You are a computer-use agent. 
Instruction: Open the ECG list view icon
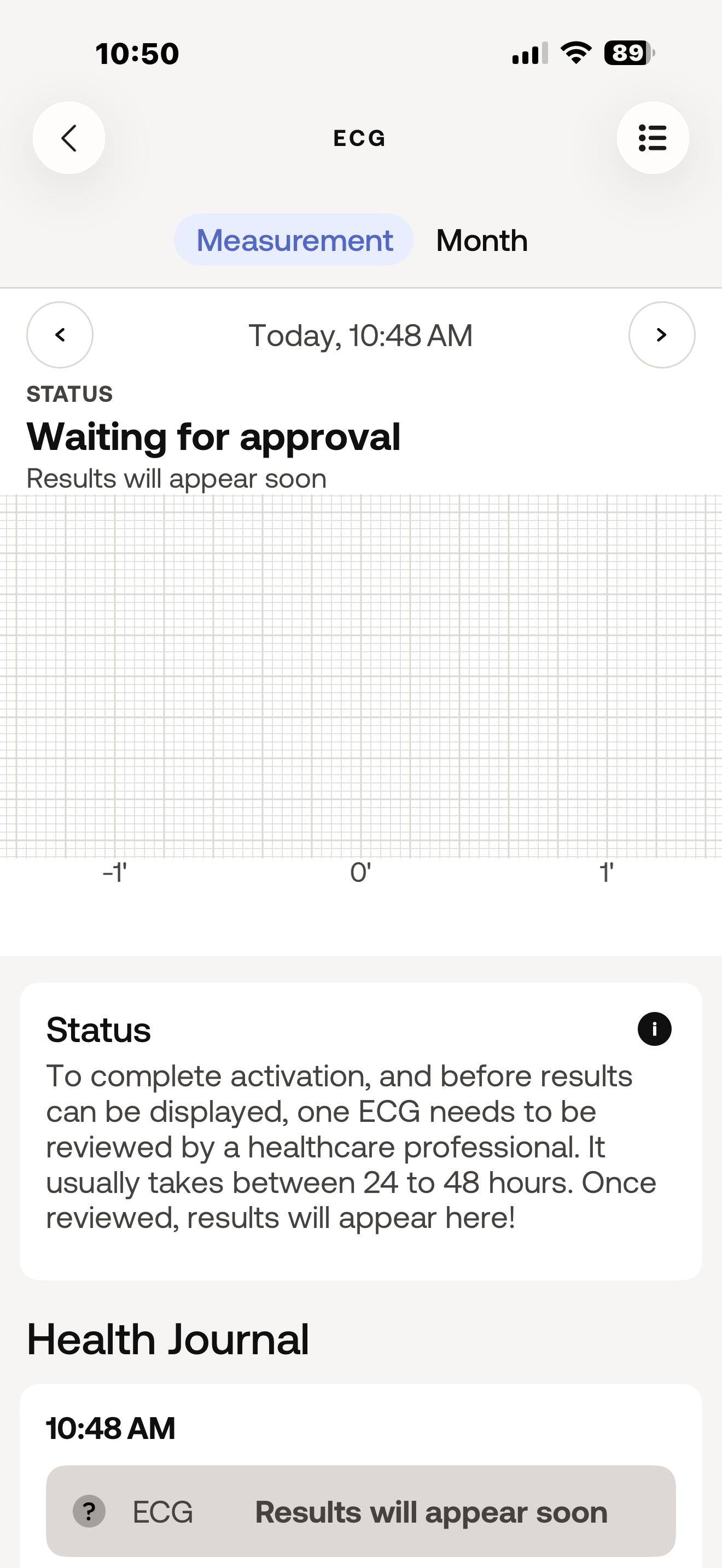(653, 138)
